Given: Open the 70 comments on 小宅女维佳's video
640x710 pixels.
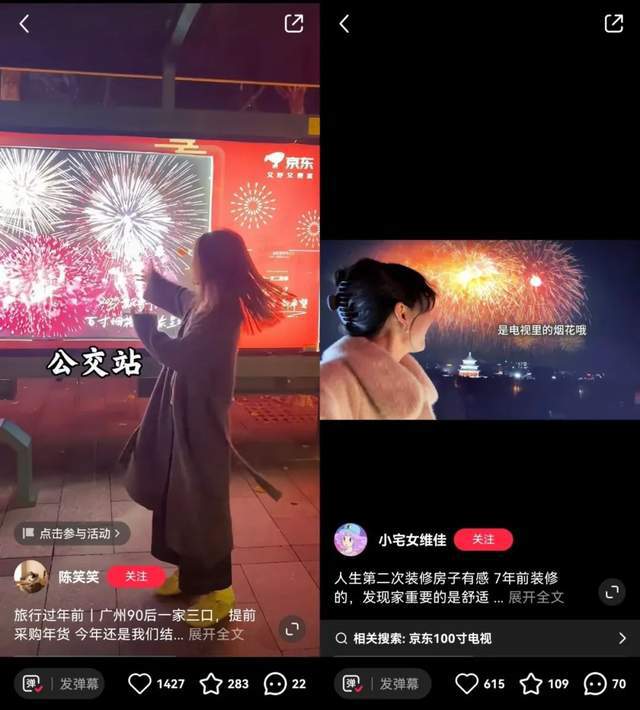Looking at the screenshot, I should (x=595, y=684).
